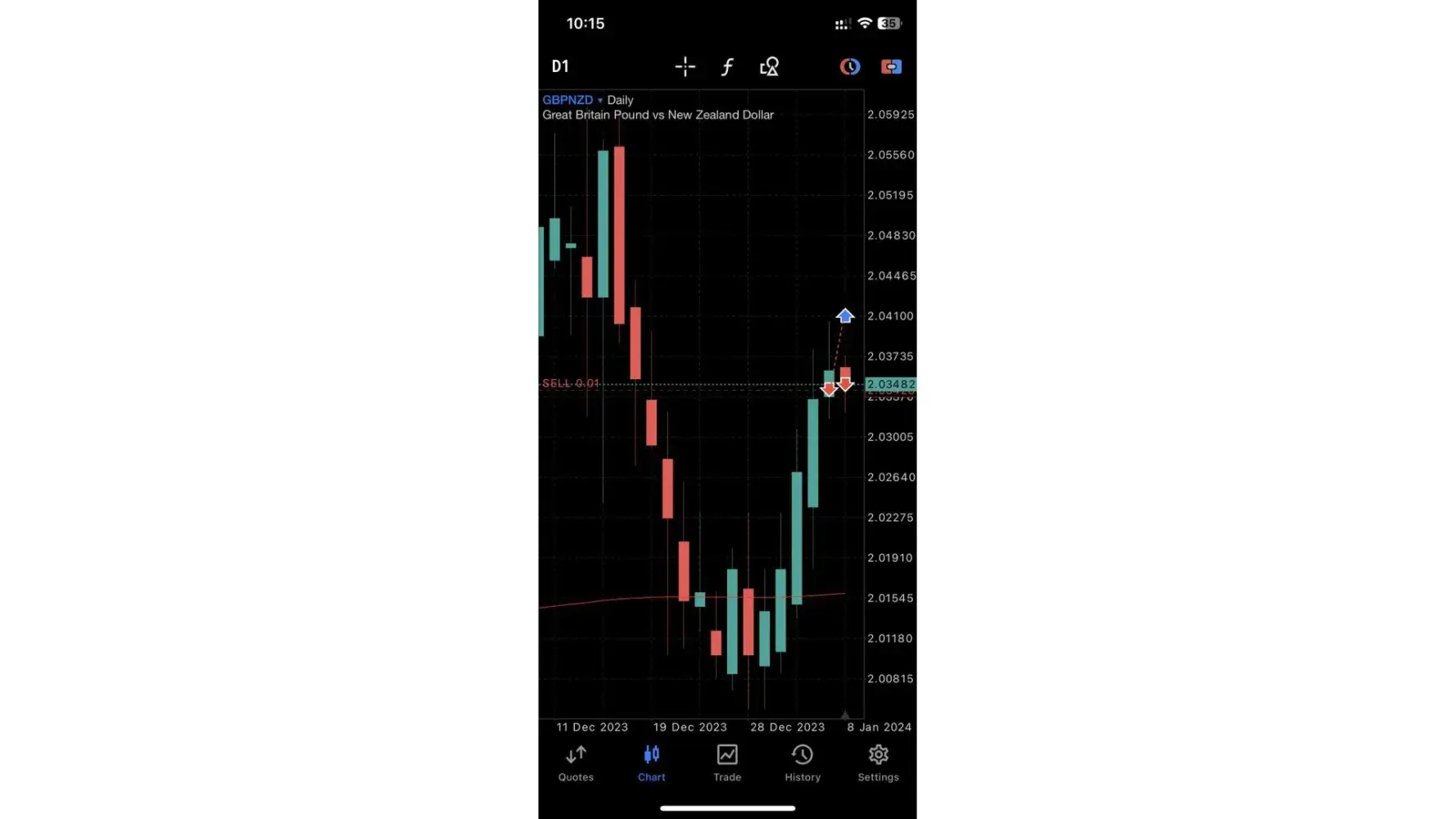Open the History tab
This screenshot has width=1456, height=819.
click(802, 763)
